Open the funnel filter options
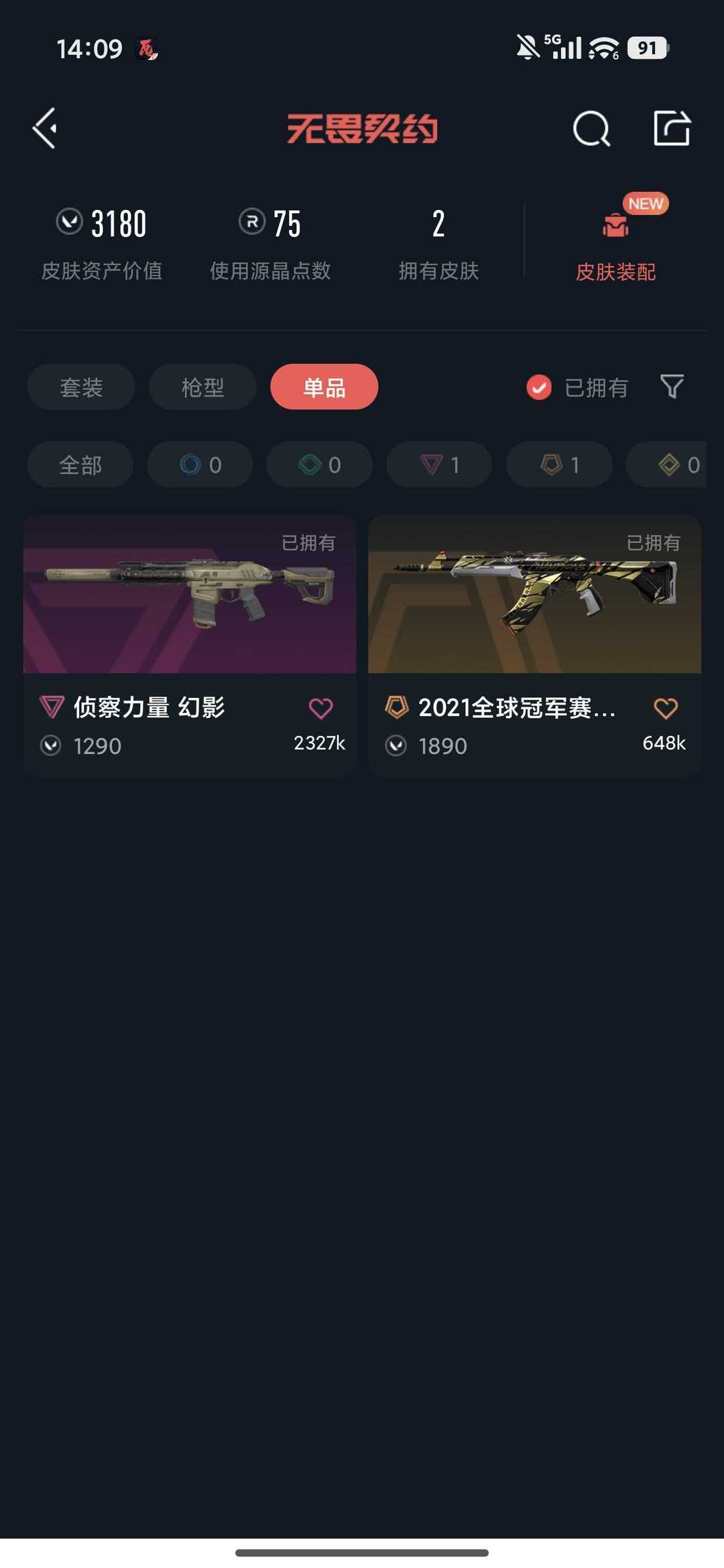724x1568 pixels. (672, 387)
